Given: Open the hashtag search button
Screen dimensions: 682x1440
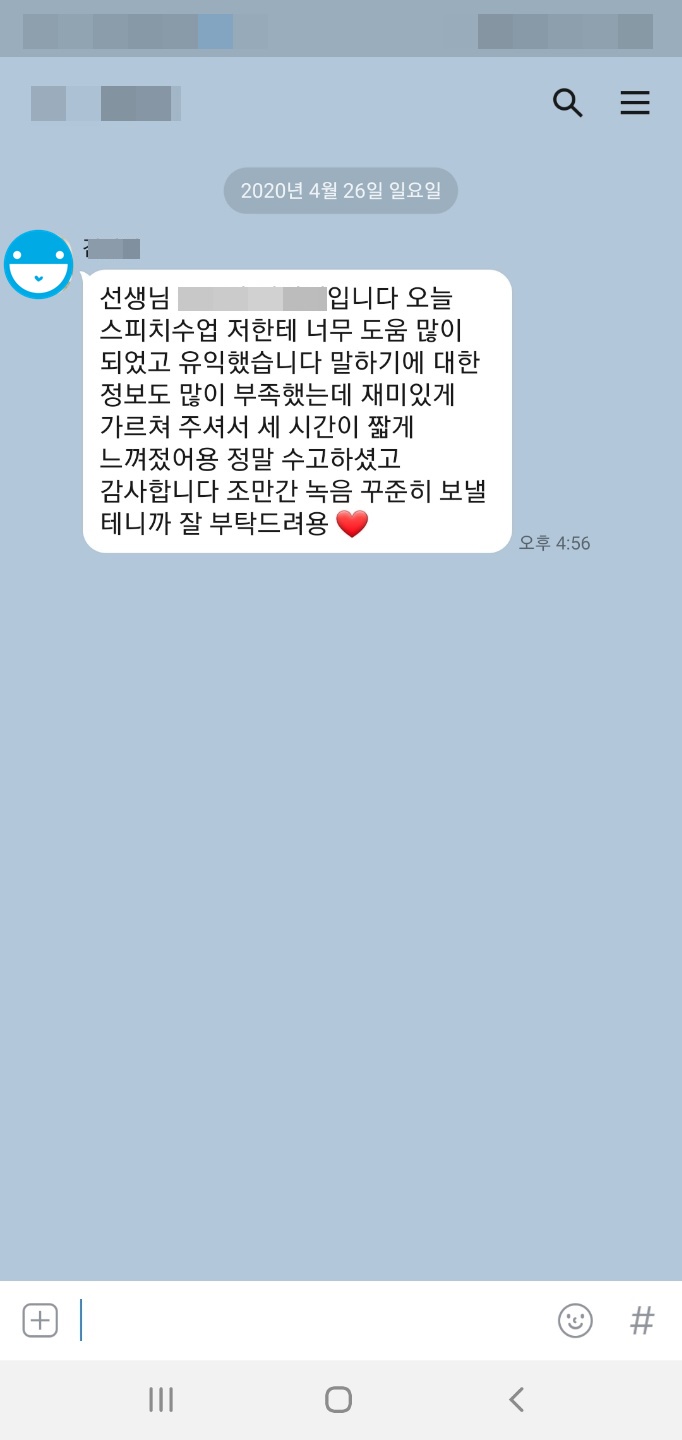Looking at the screenshot, I should pos(642,1320).
